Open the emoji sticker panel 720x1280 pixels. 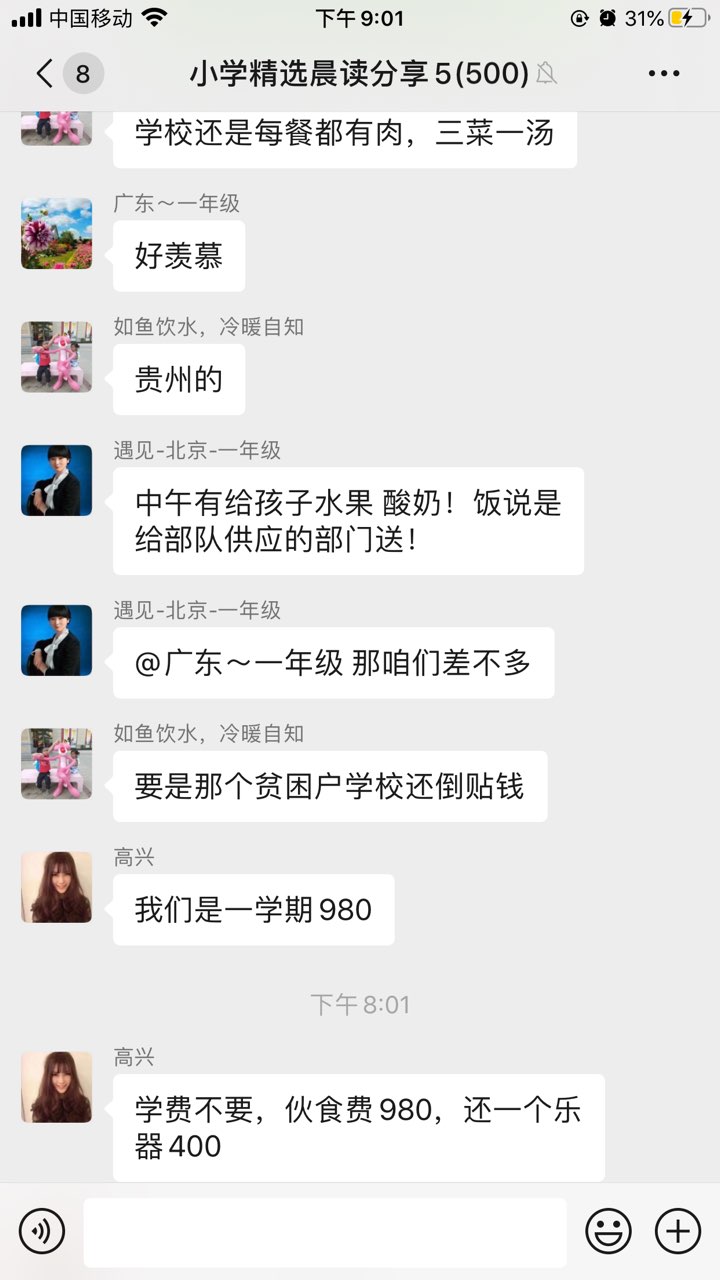[x=608, y=1231]
